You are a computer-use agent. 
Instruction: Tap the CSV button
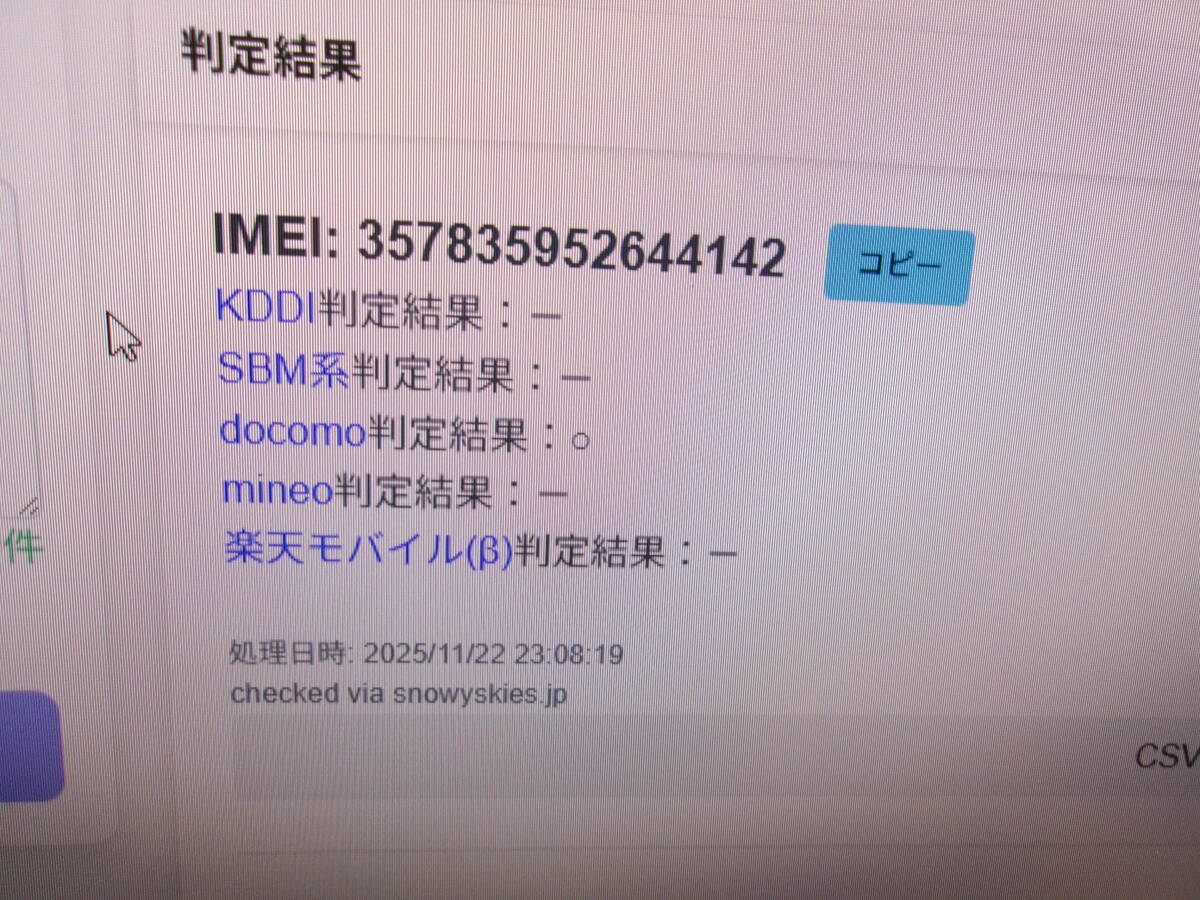click(x=1168, y=757)
